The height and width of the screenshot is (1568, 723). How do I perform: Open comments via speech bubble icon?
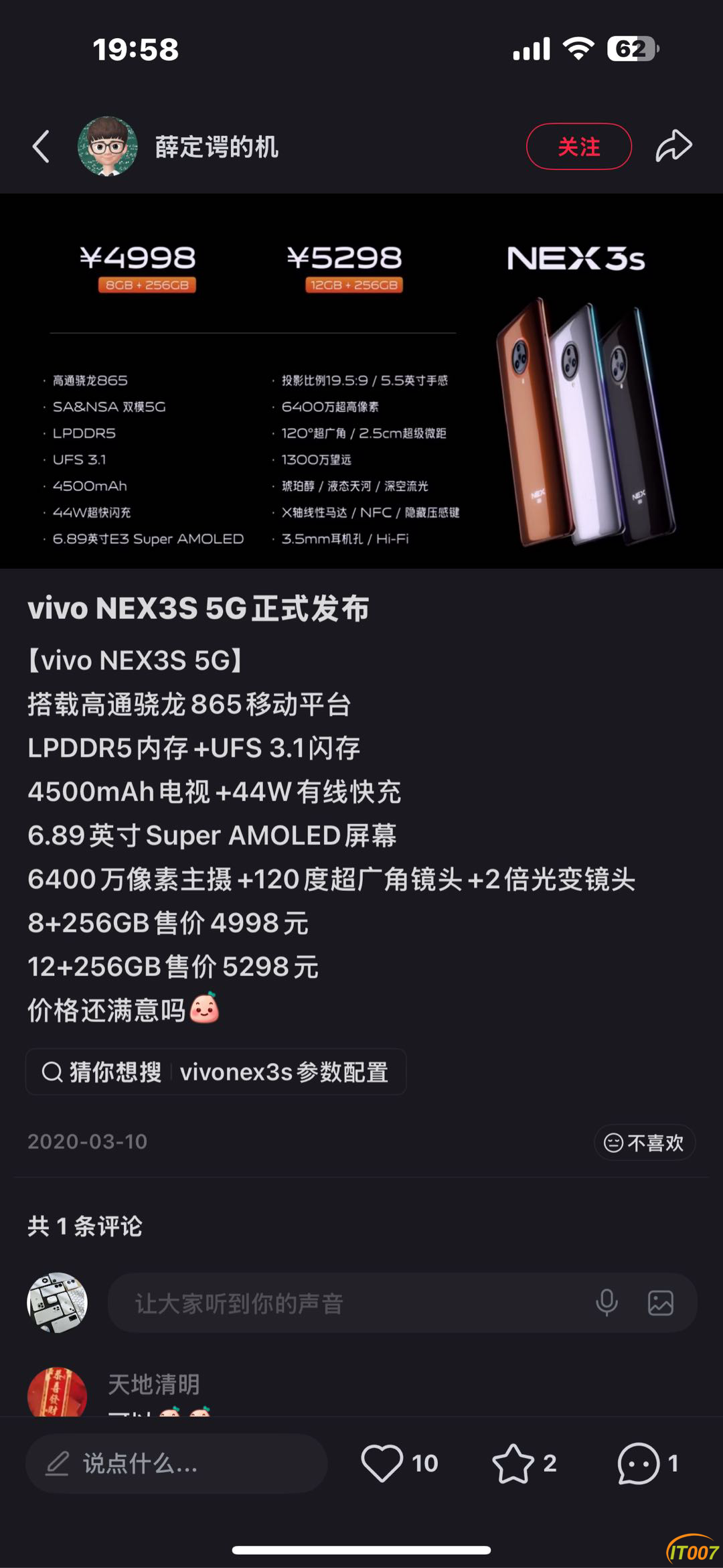tap(637, 1464)
